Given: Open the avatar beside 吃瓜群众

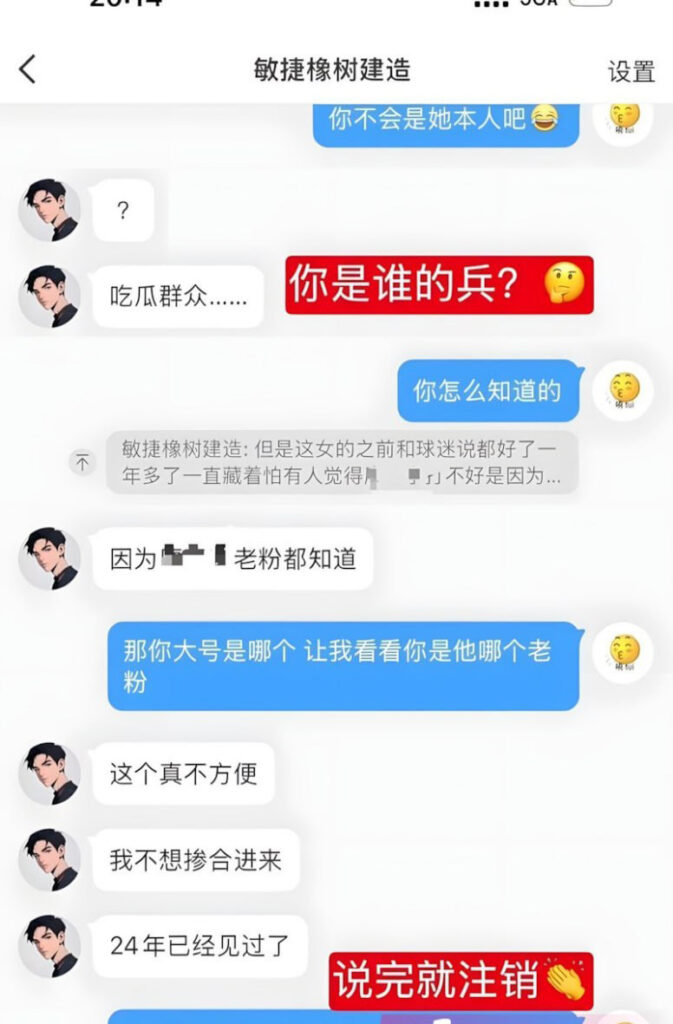Looking at the screenshot, I should (49, 296).
